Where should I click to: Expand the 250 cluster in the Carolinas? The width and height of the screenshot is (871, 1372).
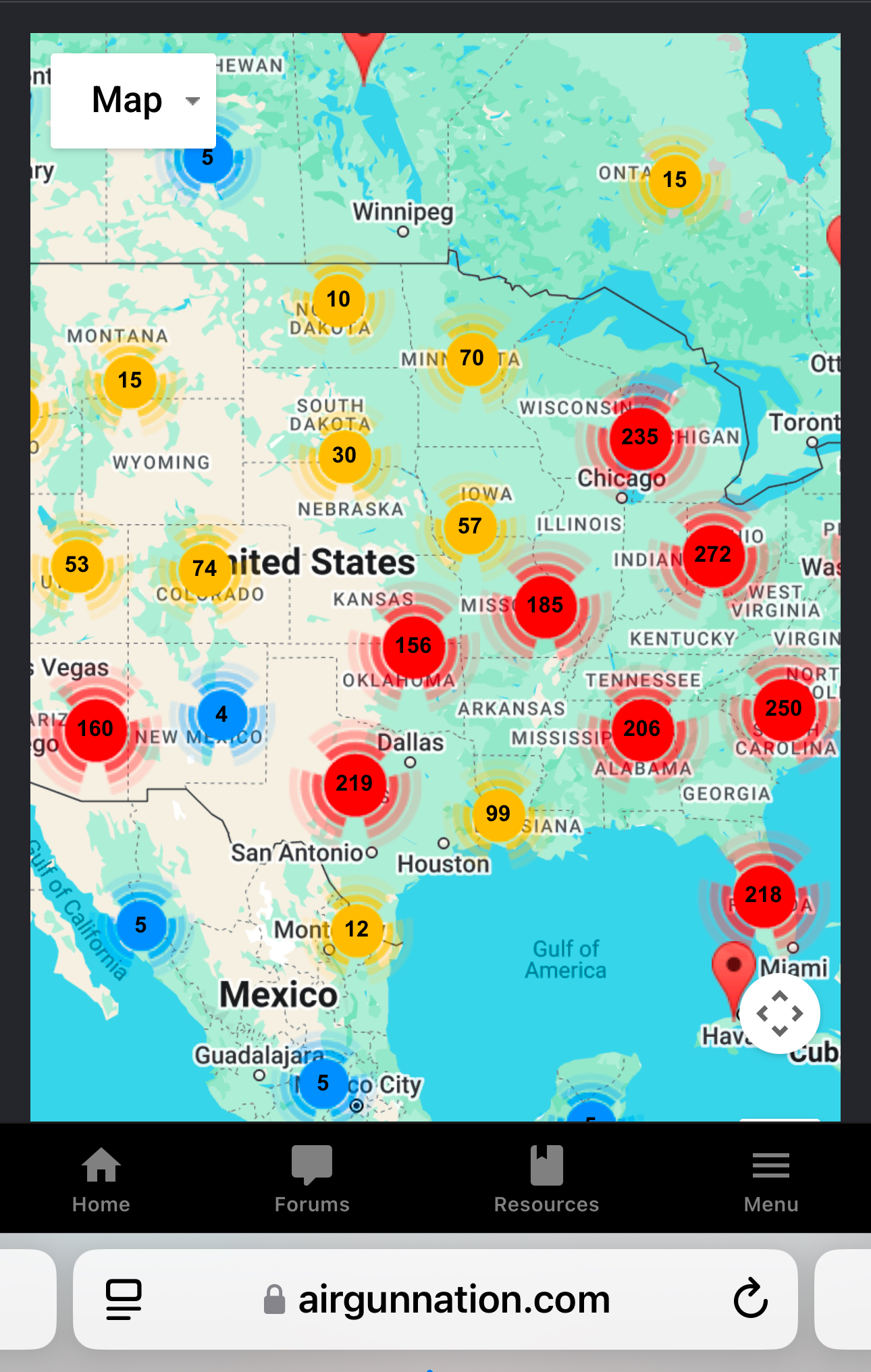coord(783,708)
